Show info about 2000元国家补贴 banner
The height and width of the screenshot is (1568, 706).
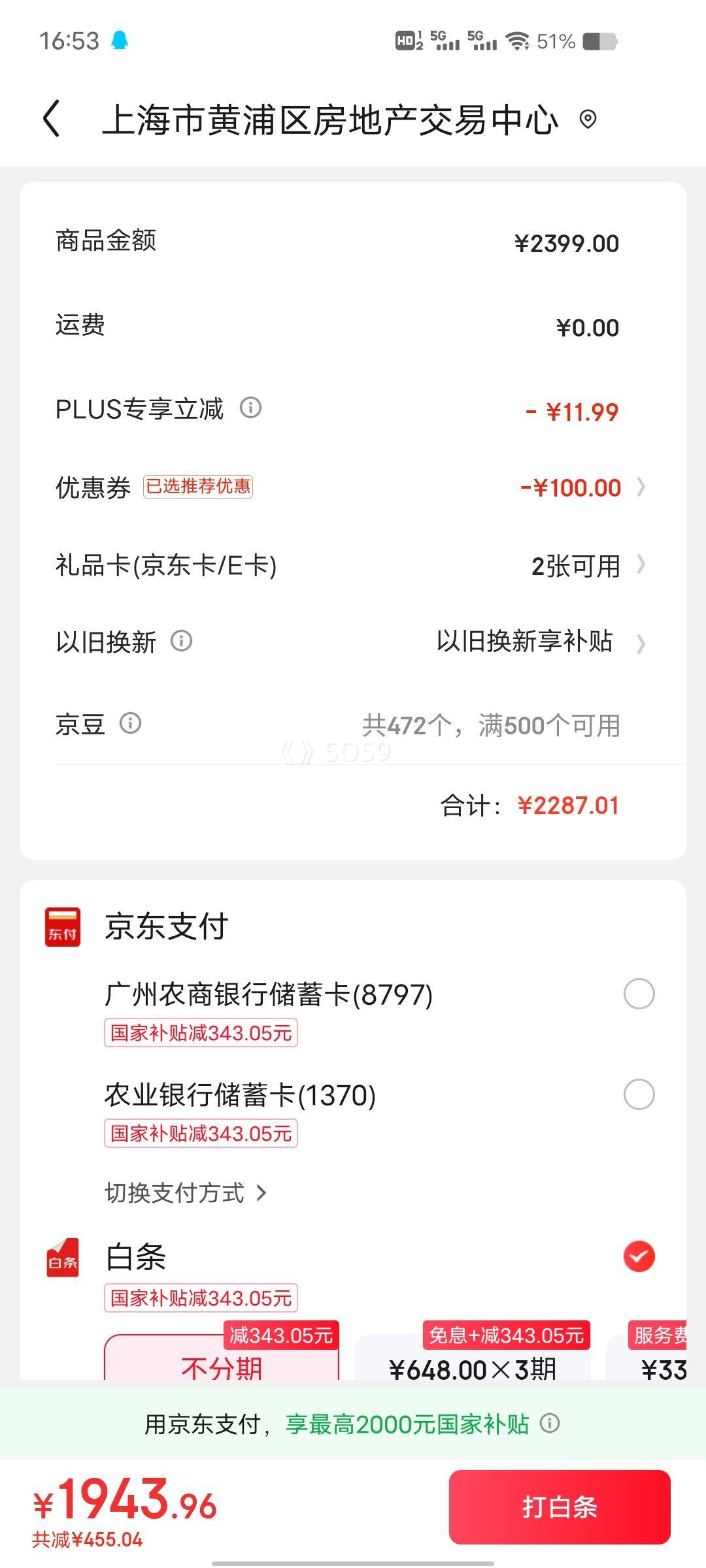click(550, 1424)
